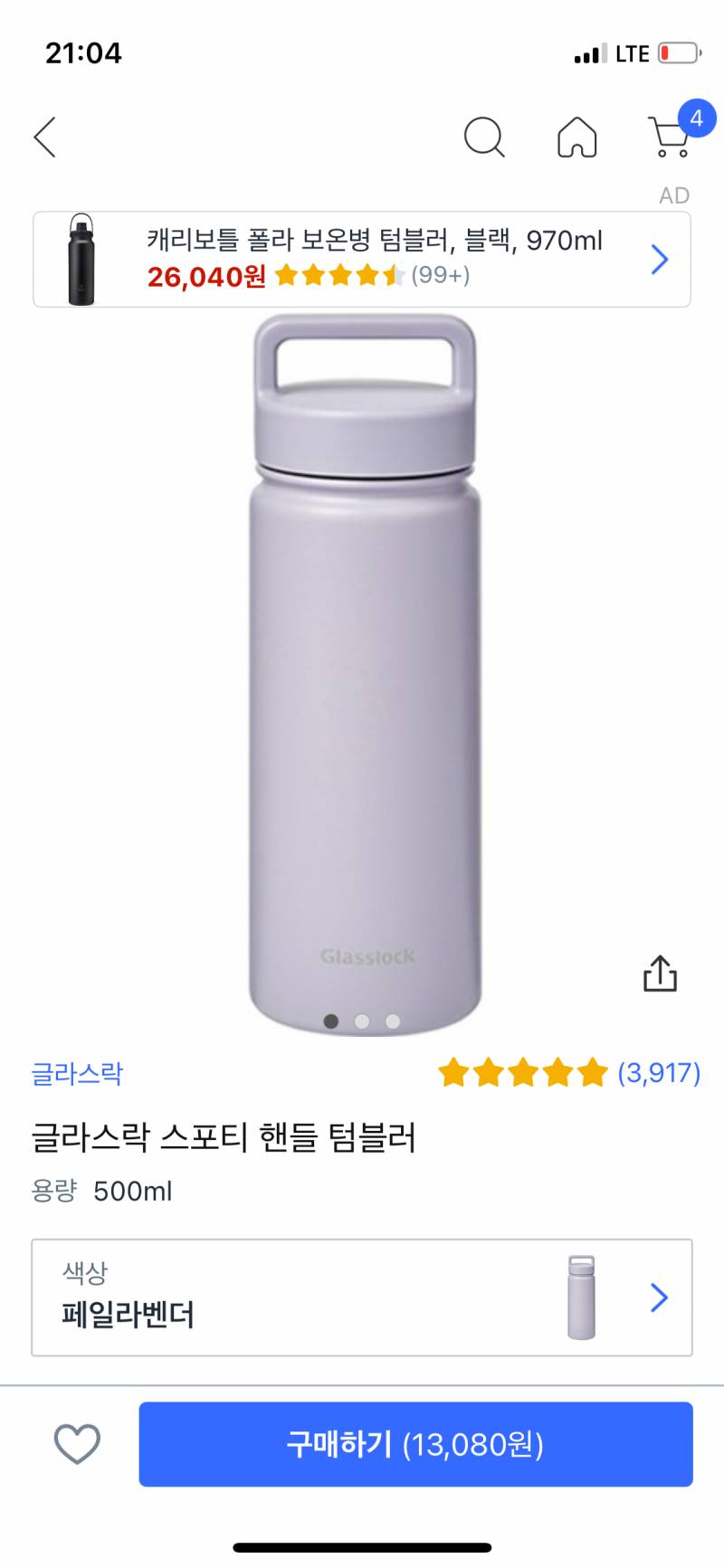724x1568 pixels.
Task: Open the ad banner via its chevron
Action: coord(660,260)
